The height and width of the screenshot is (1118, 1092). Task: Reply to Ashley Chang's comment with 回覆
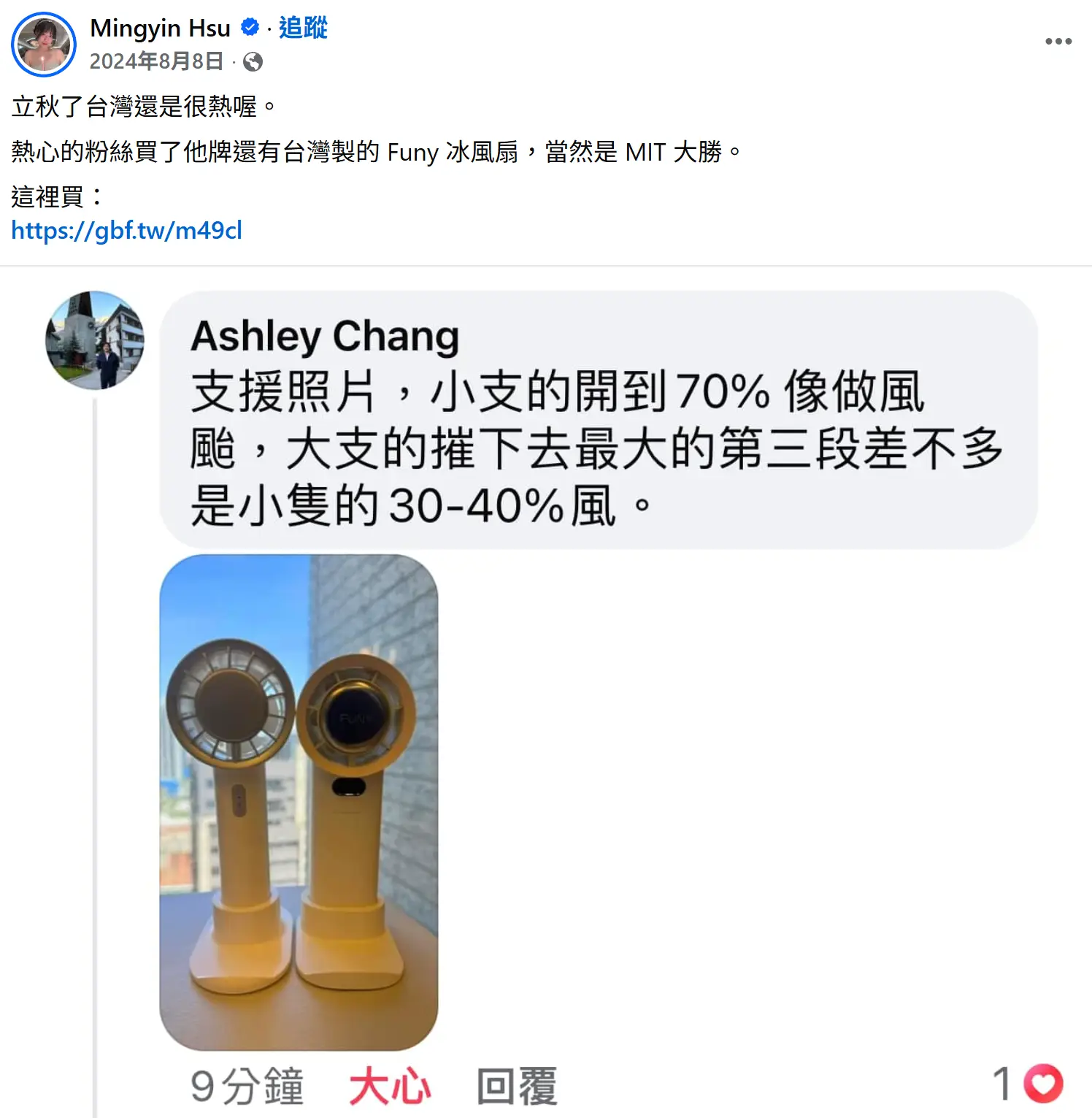coord(517,1085)
